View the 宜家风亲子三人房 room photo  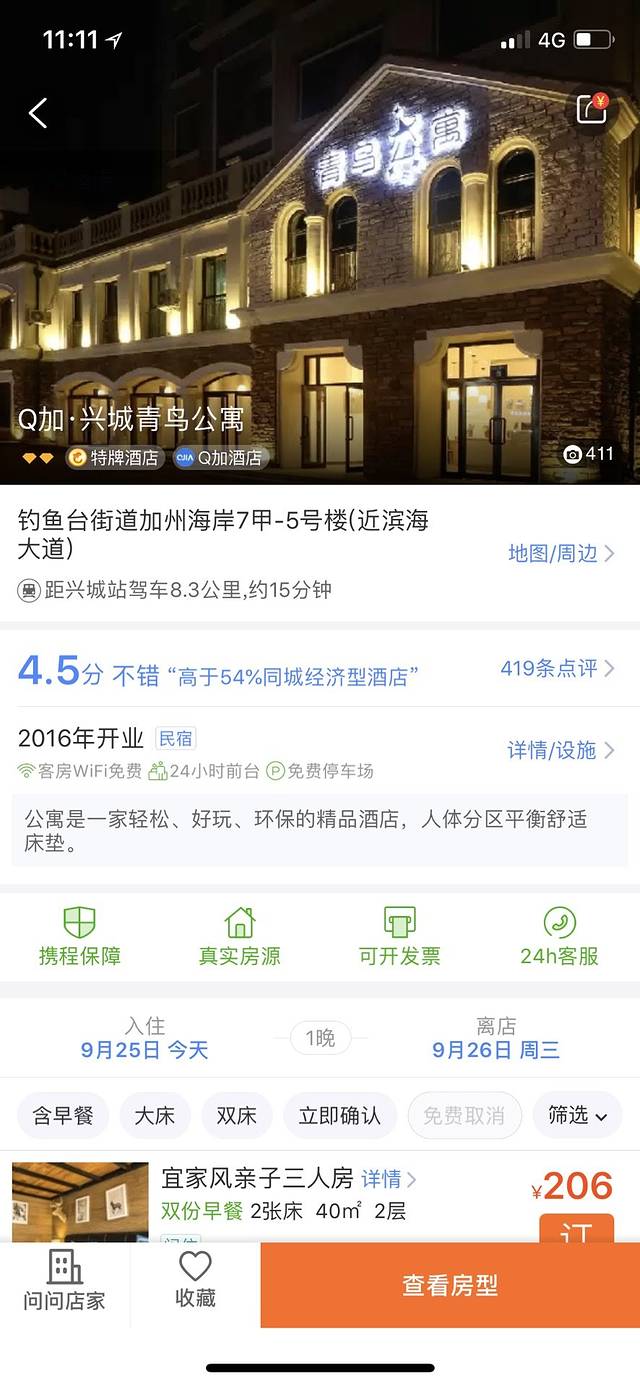pyautogui.click(x=80, y=1202)
